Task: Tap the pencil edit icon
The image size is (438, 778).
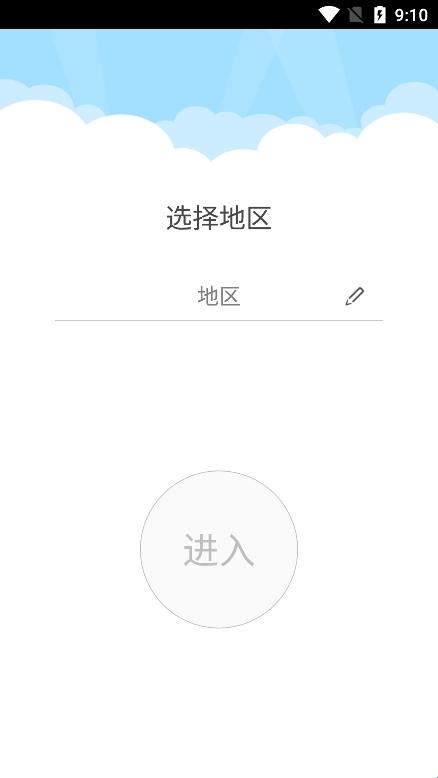Action: 355,296
